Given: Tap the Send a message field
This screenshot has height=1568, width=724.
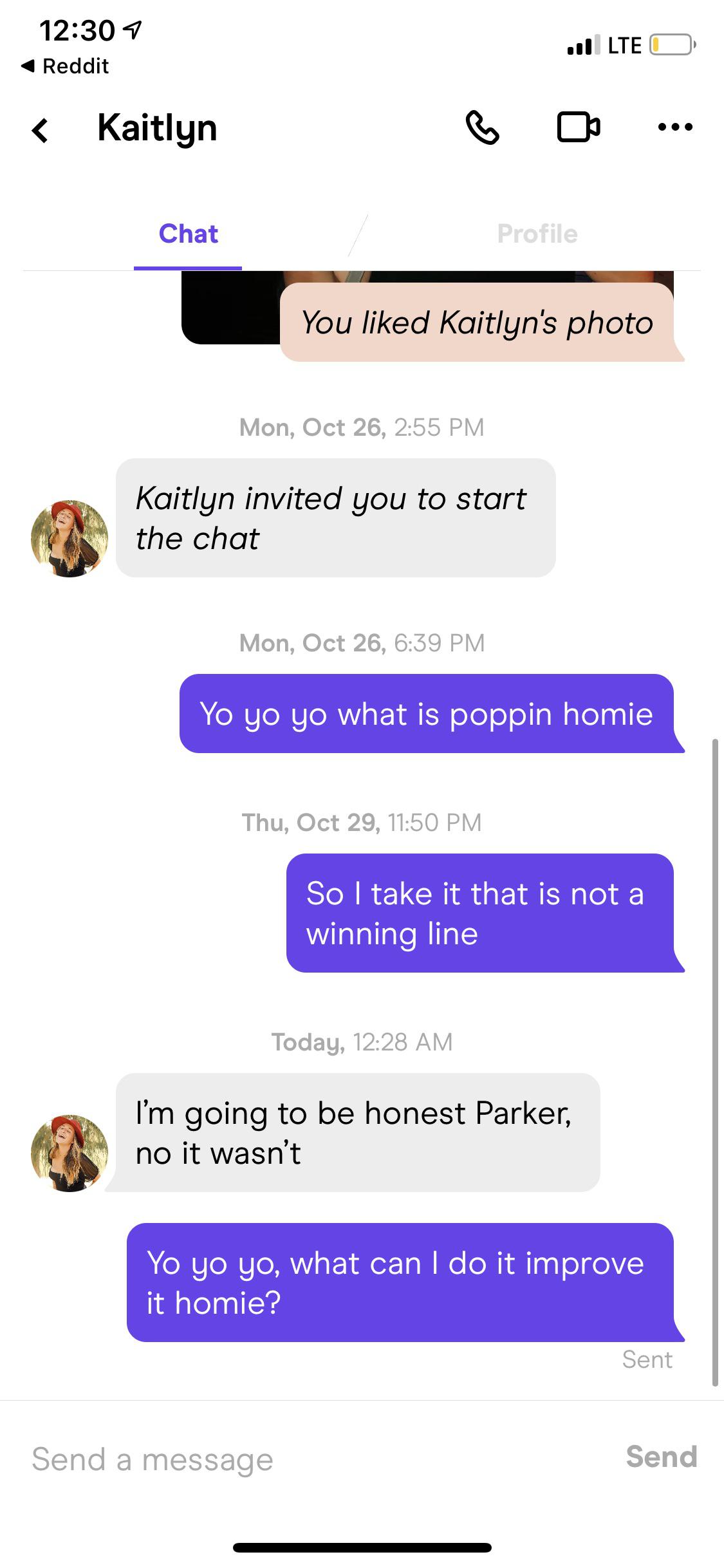Looking at the screenshot, I should coord(290,1459).
